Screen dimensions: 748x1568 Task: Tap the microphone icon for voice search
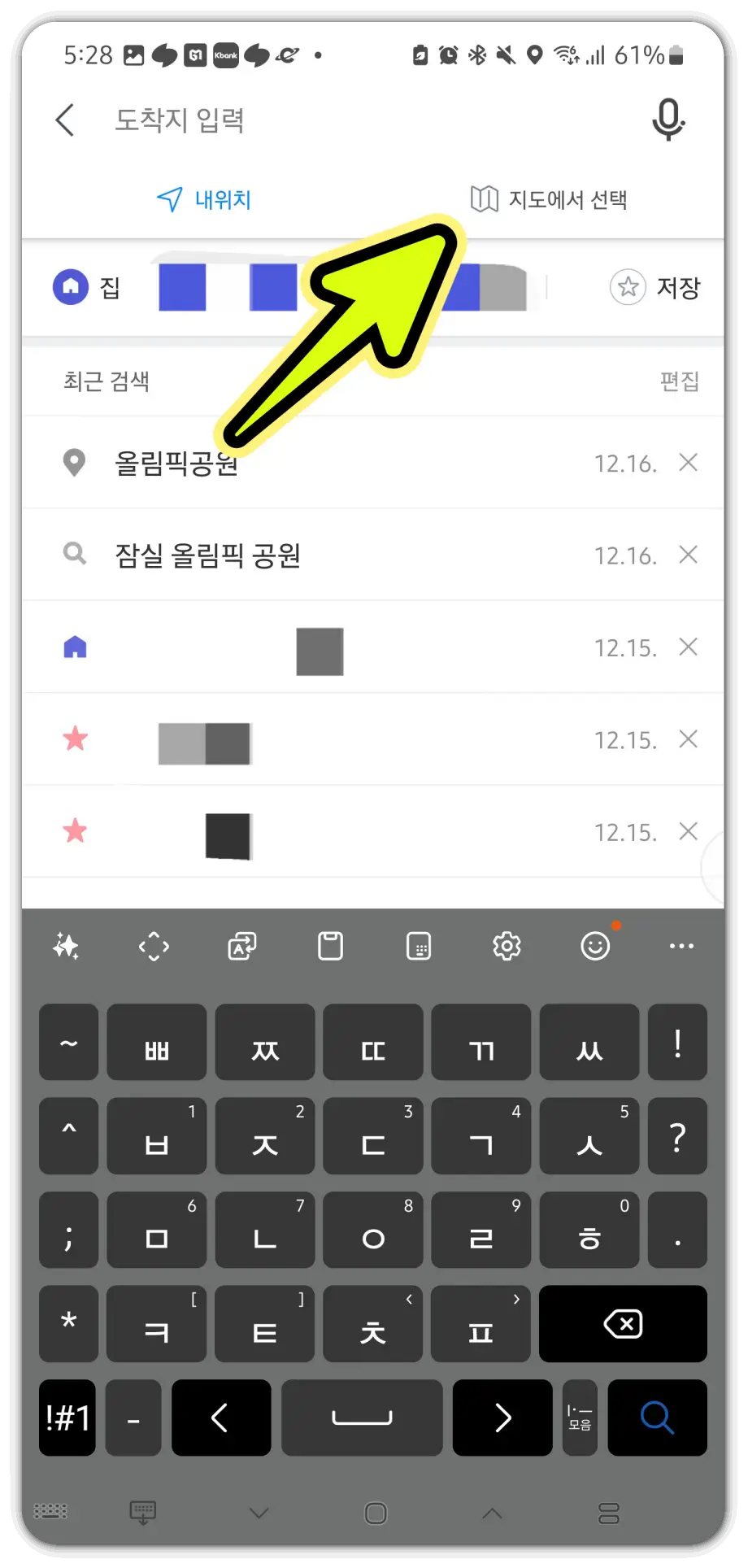(x=668, y=119)
